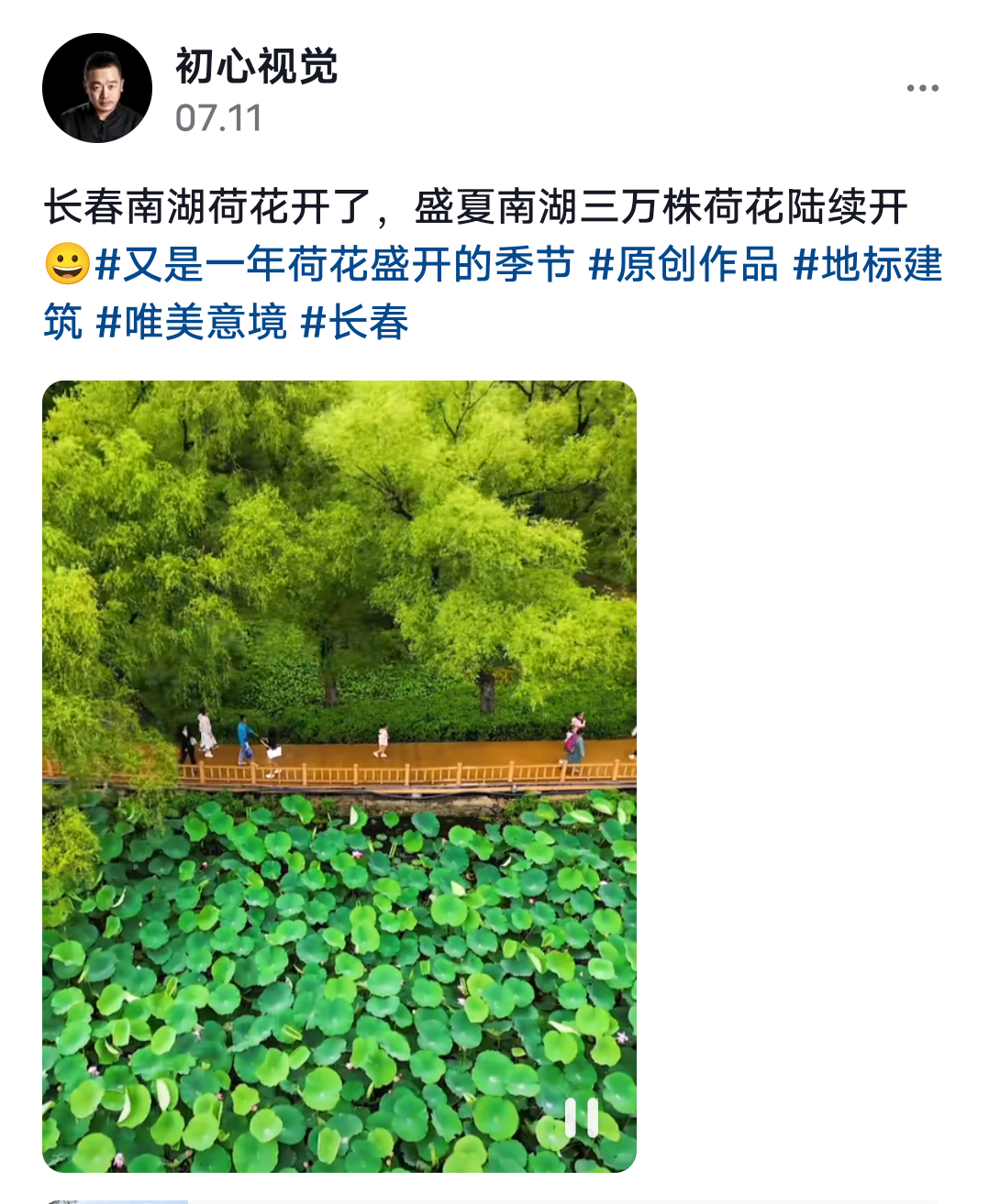Open hashtag #又是一年荷花盛开的季节

point(334,265)
